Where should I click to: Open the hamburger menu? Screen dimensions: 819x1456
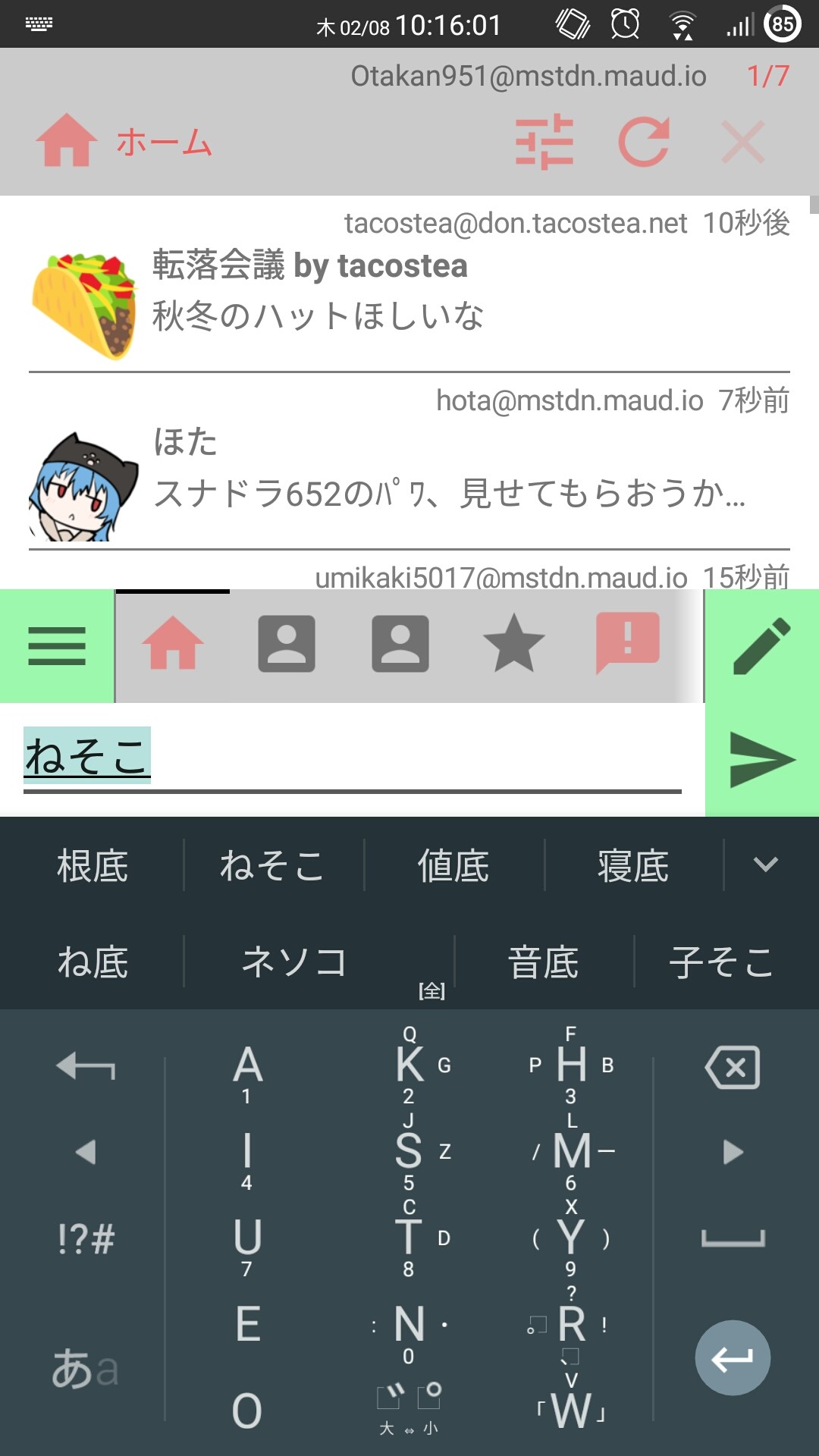click(57, 646)
